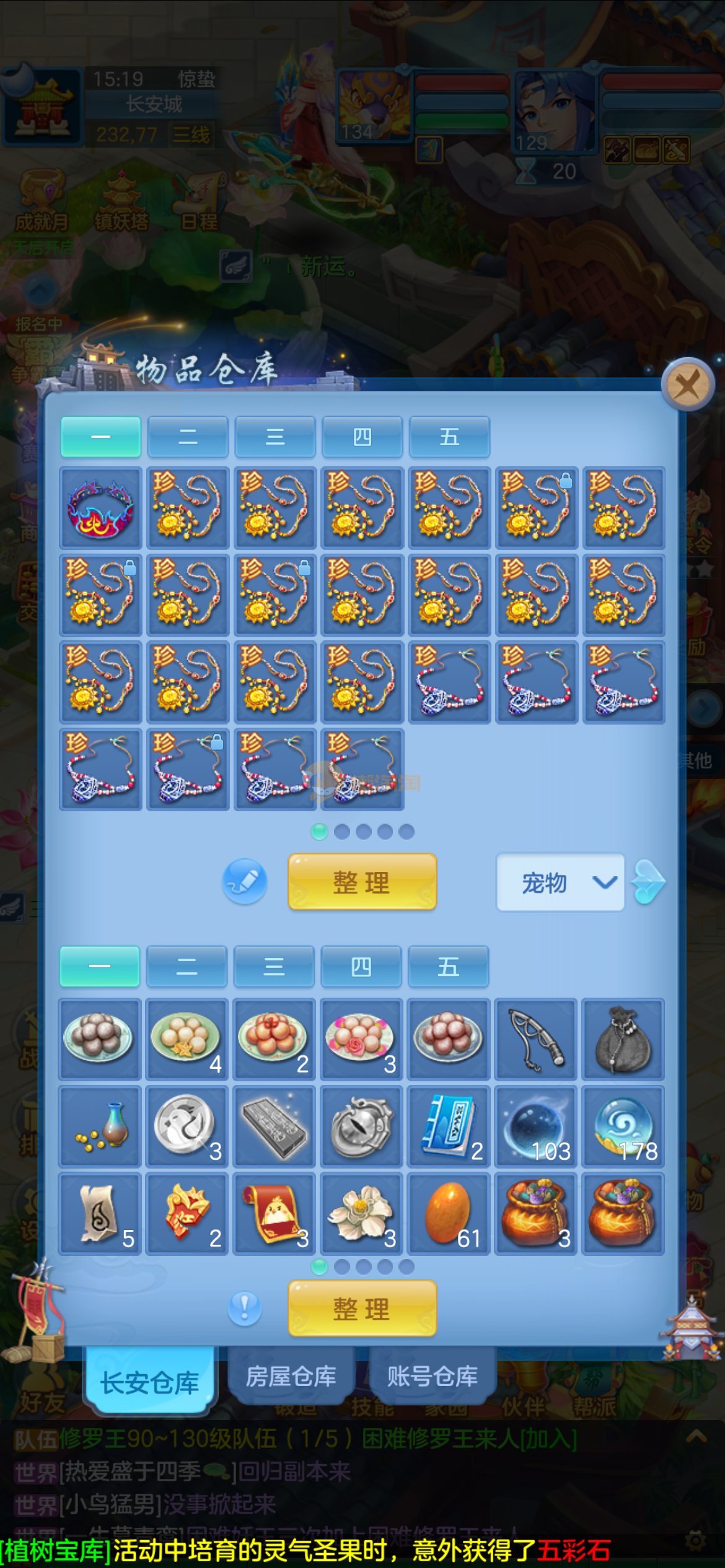Screen dimensions: 725x1568
Task: Tap the lower 整理 sort button
Action: coord(362,1309)
